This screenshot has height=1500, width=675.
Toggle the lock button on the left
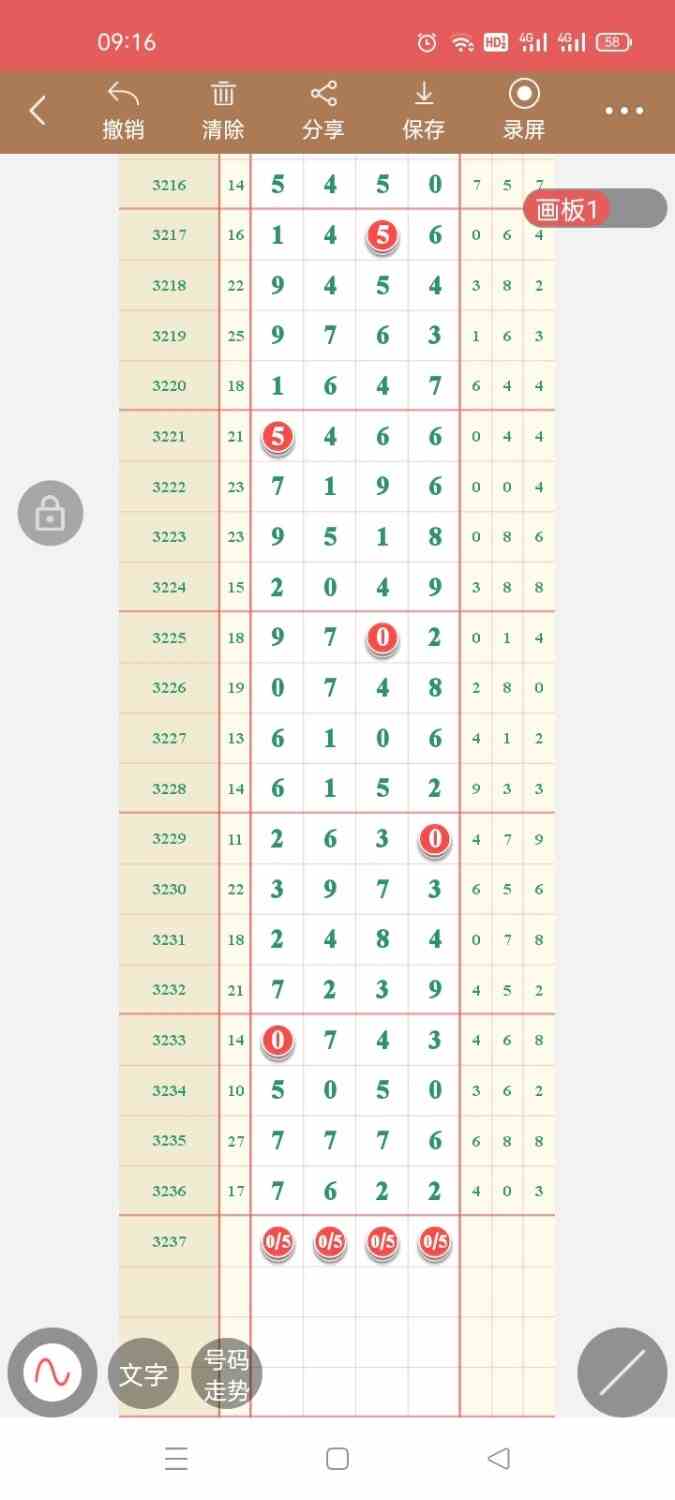[x=50, y=513]
